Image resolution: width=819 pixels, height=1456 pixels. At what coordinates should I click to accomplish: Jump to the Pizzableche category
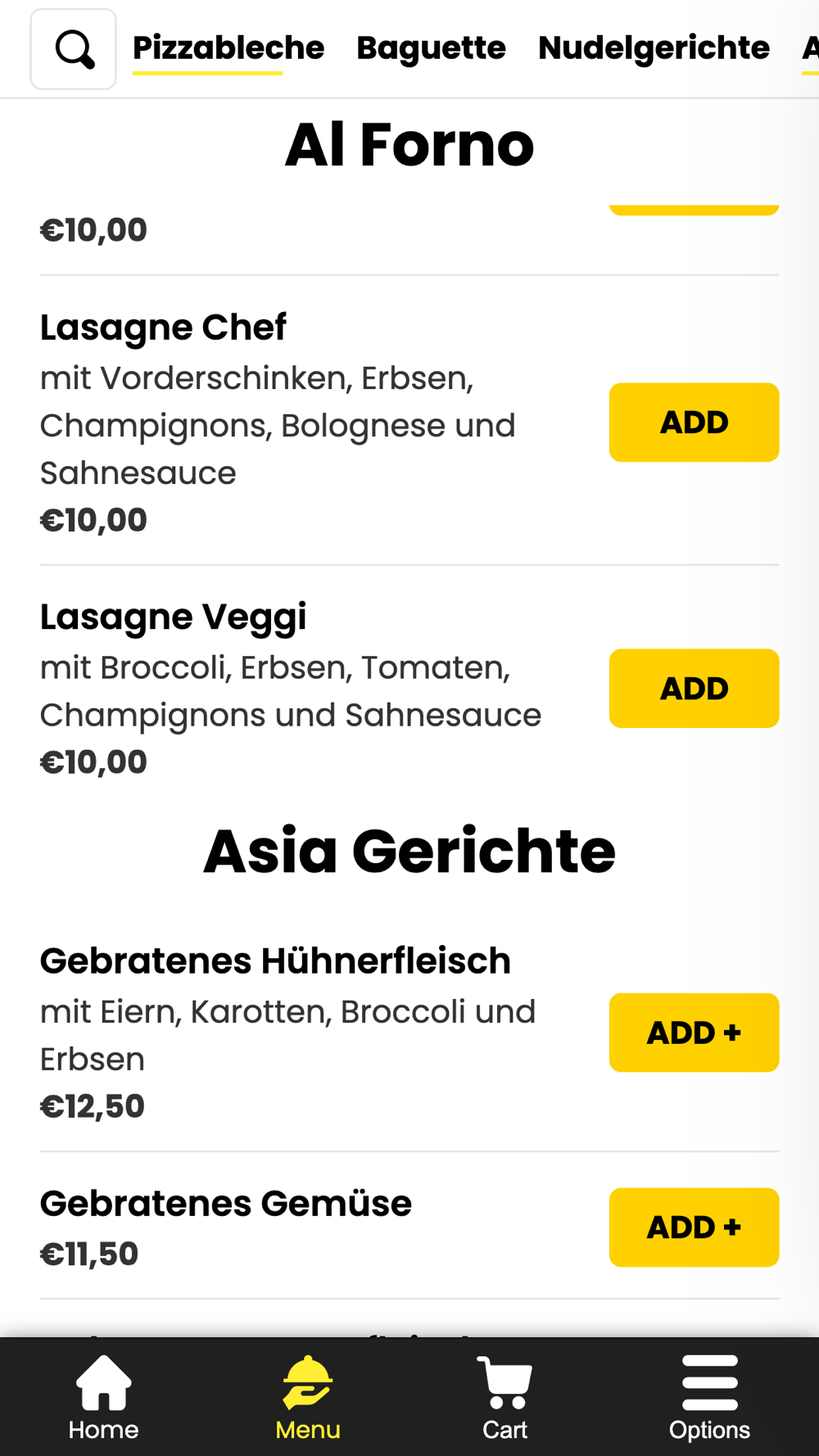coord(228,48)
